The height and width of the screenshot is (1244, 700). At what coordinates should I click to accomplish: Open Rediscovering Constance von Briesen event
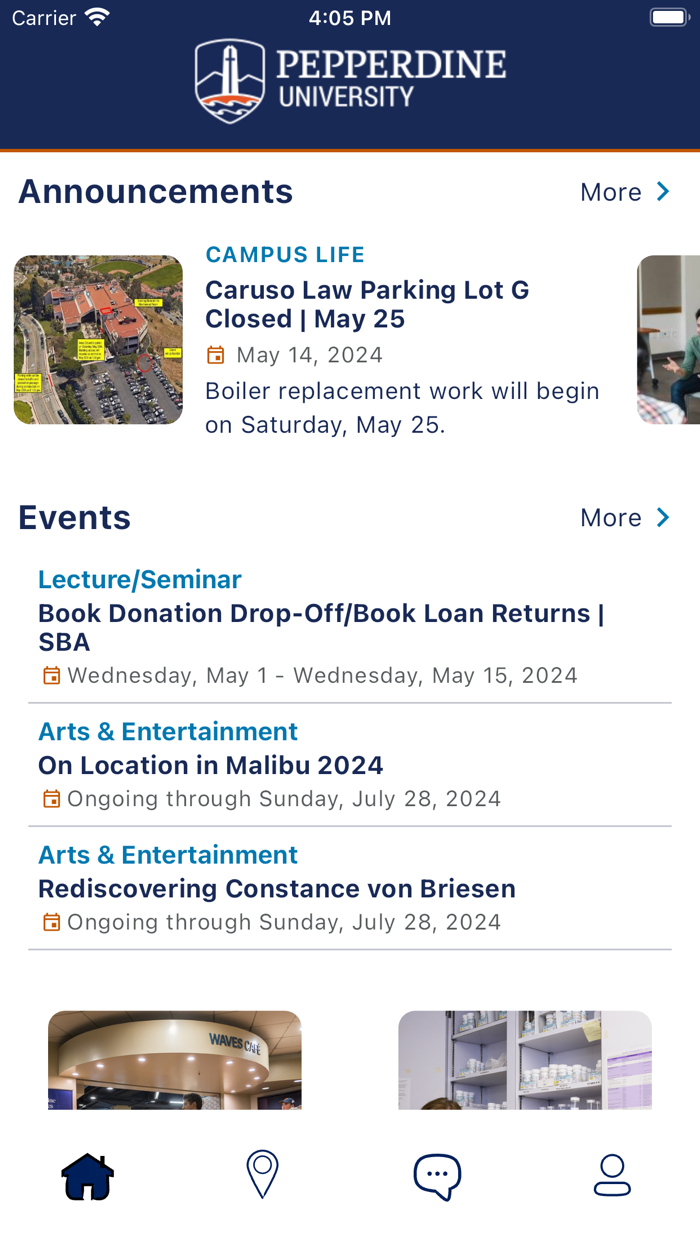coord(277,888)
